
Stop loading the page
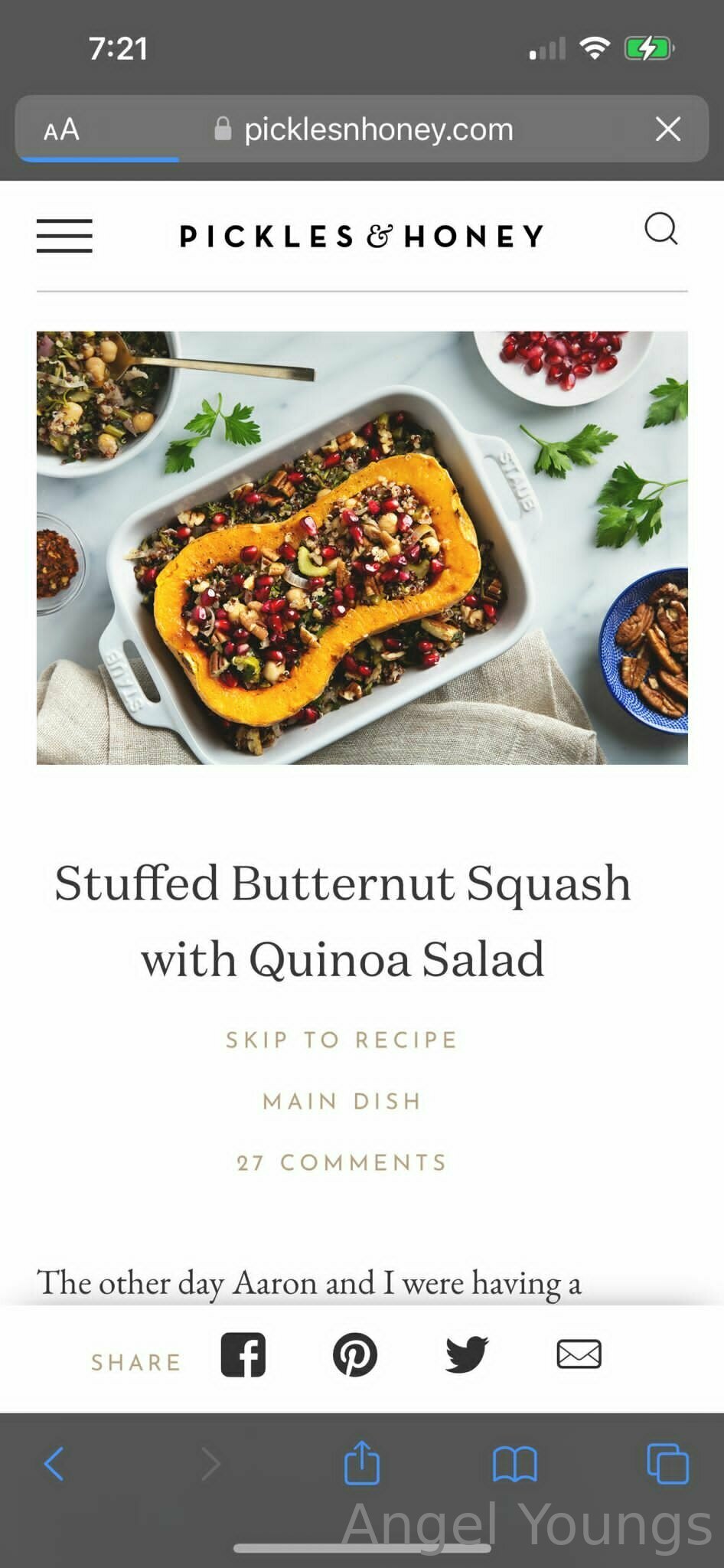coord(668,129)
